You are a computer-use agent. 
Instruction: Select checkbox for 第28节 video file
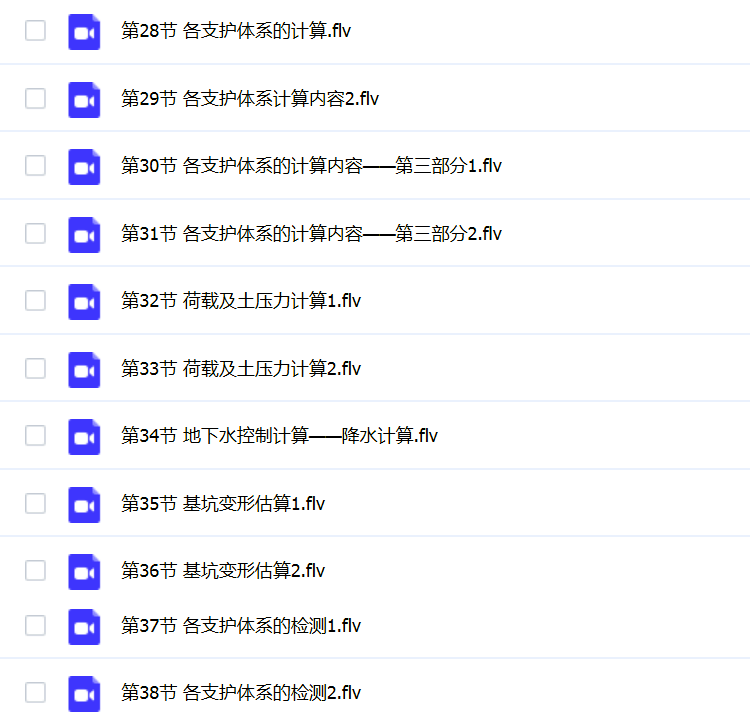35,31
